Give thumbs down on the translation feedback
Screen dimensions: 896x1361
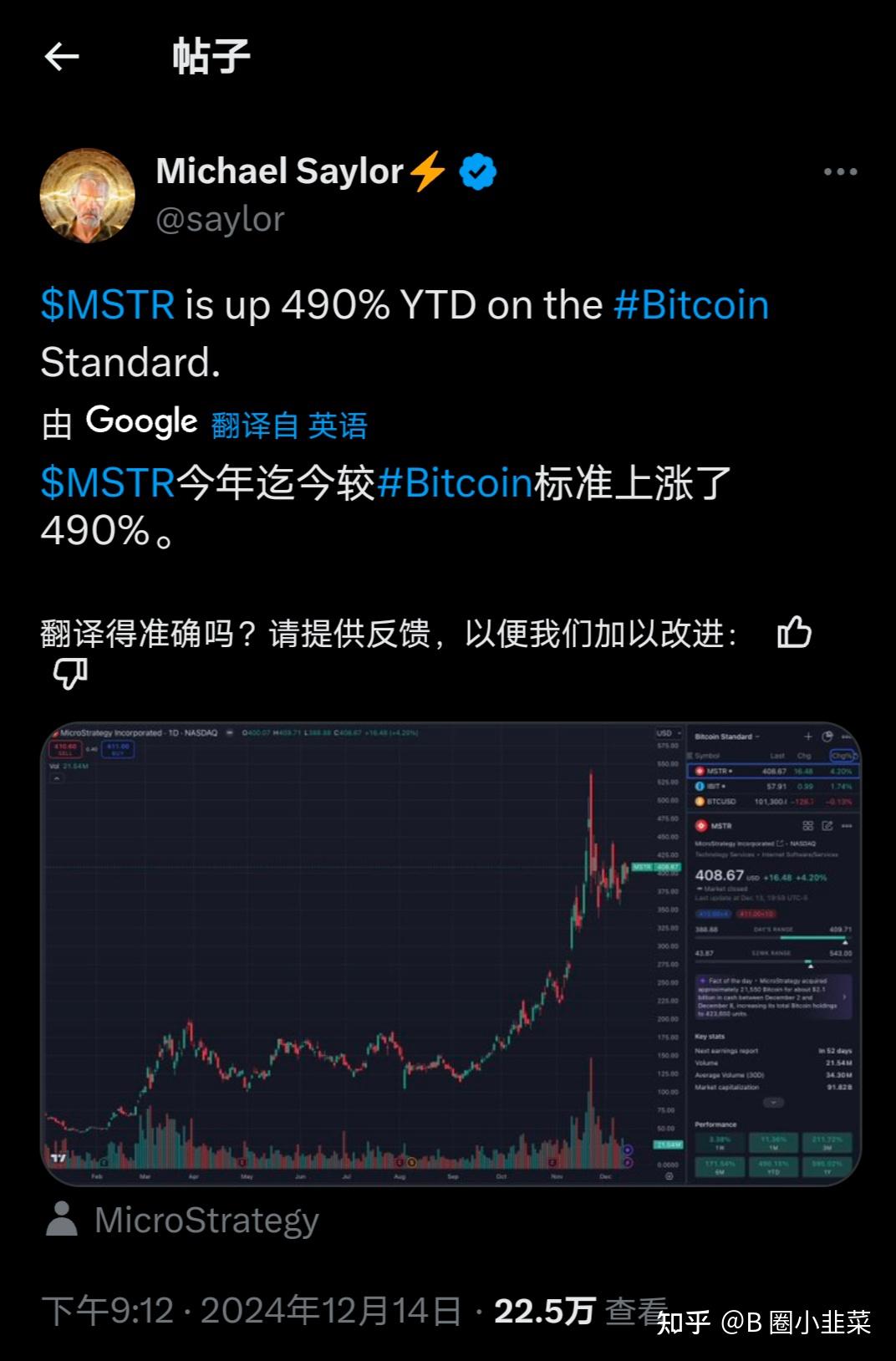(71, 673)
